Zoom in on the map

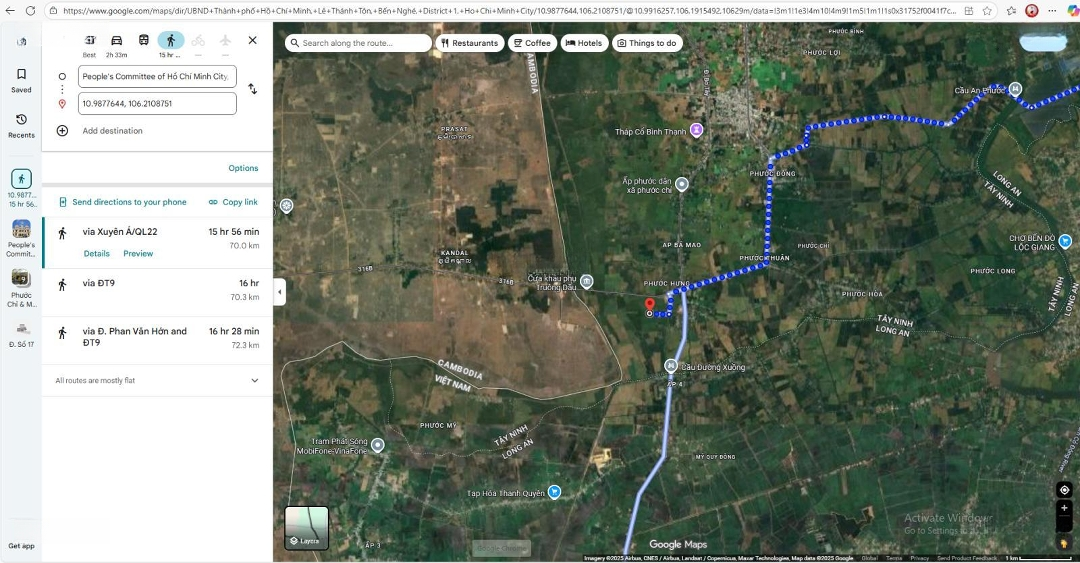coord(1064,508)
